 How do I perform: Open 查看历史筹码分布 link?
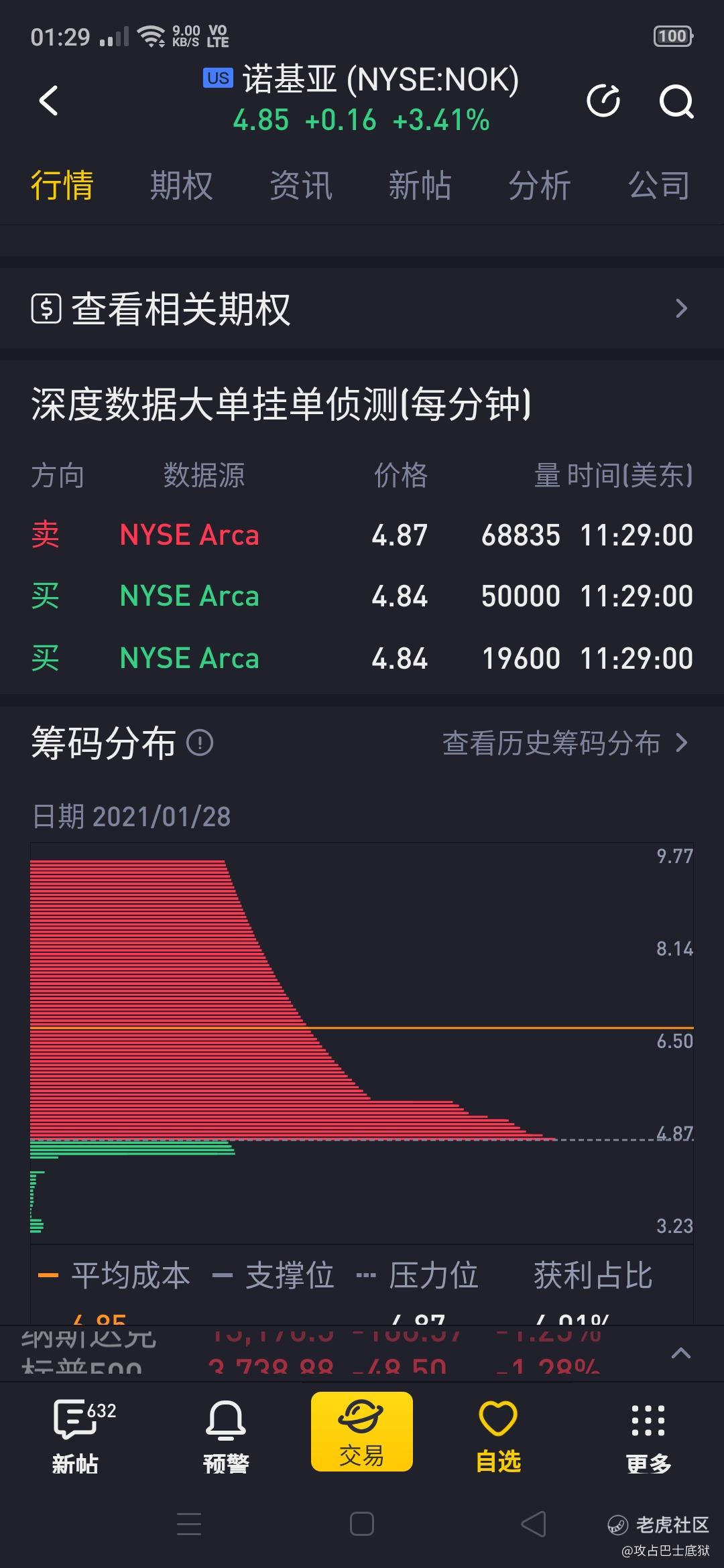tap(565, 743)
